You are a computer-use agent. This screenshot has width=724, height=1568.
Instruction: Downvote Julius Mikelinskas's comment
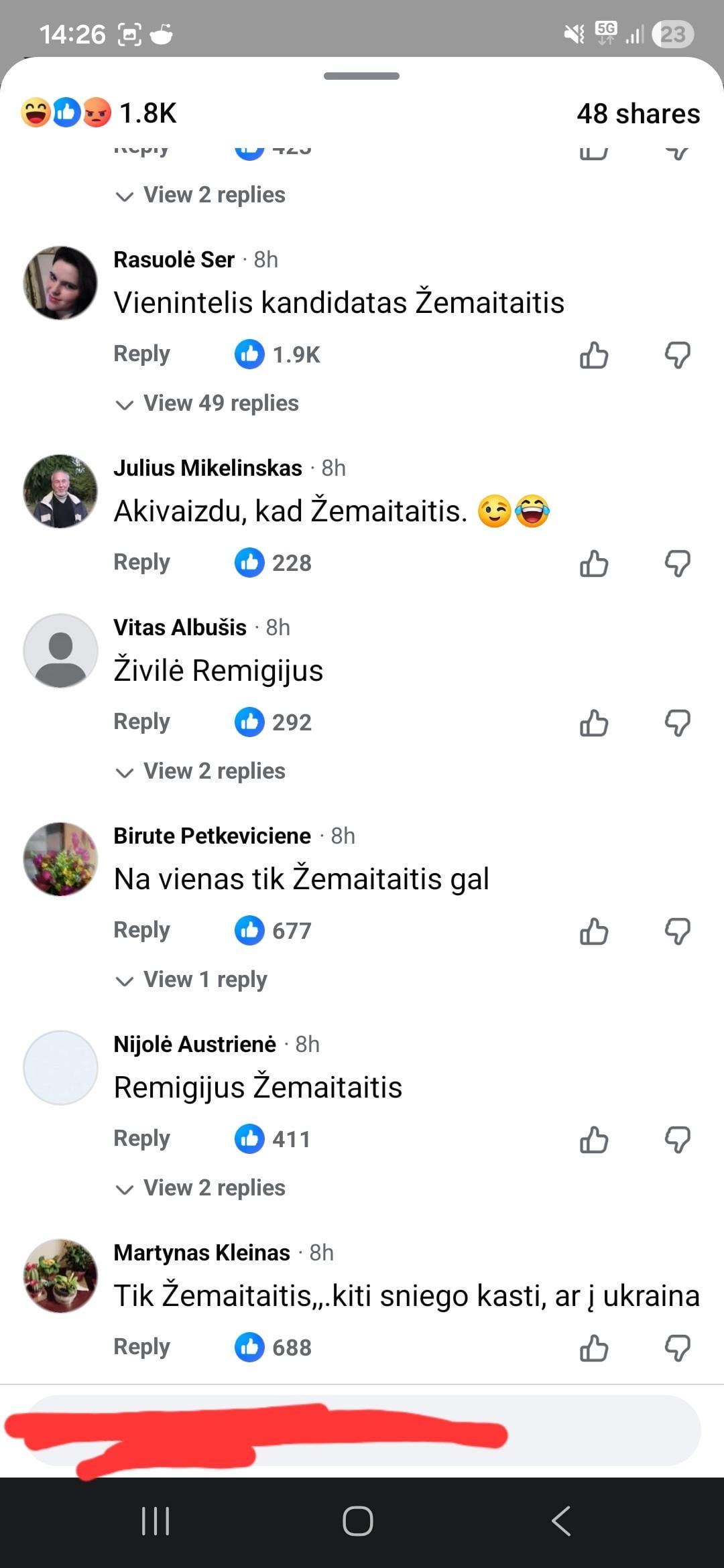click(678, 564)
